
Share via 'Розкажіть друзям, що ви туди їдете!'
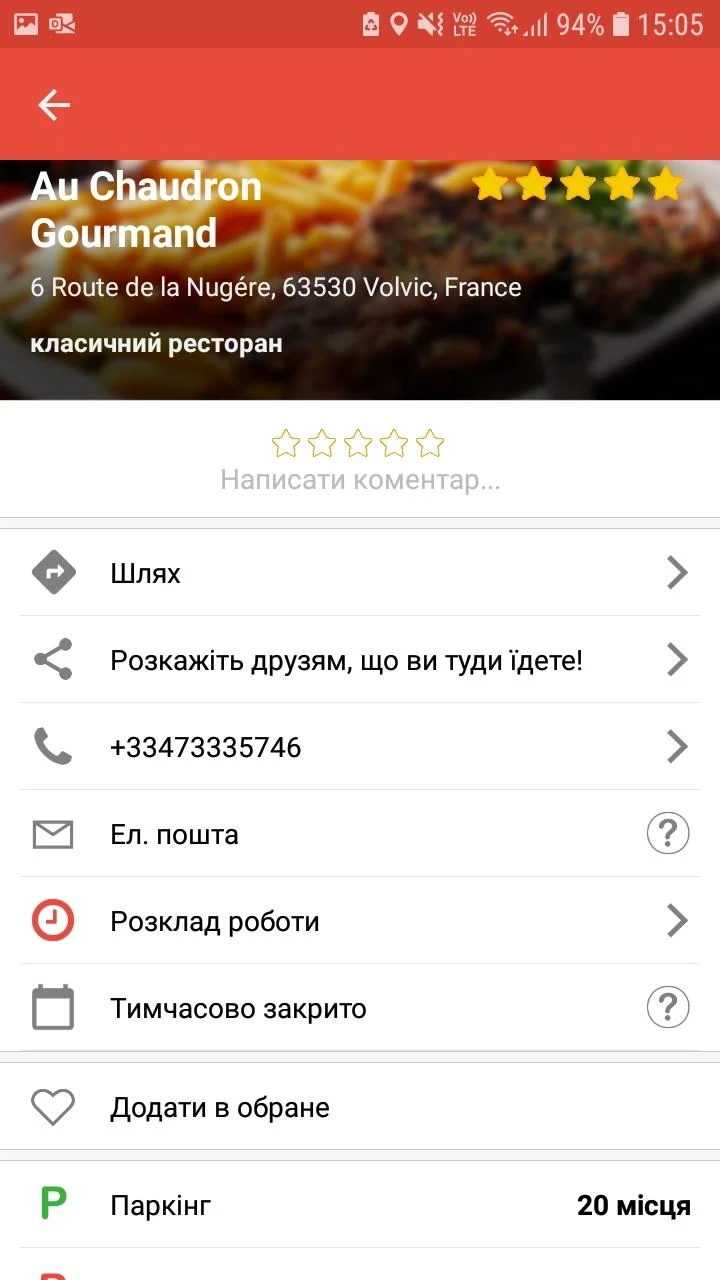360,660
